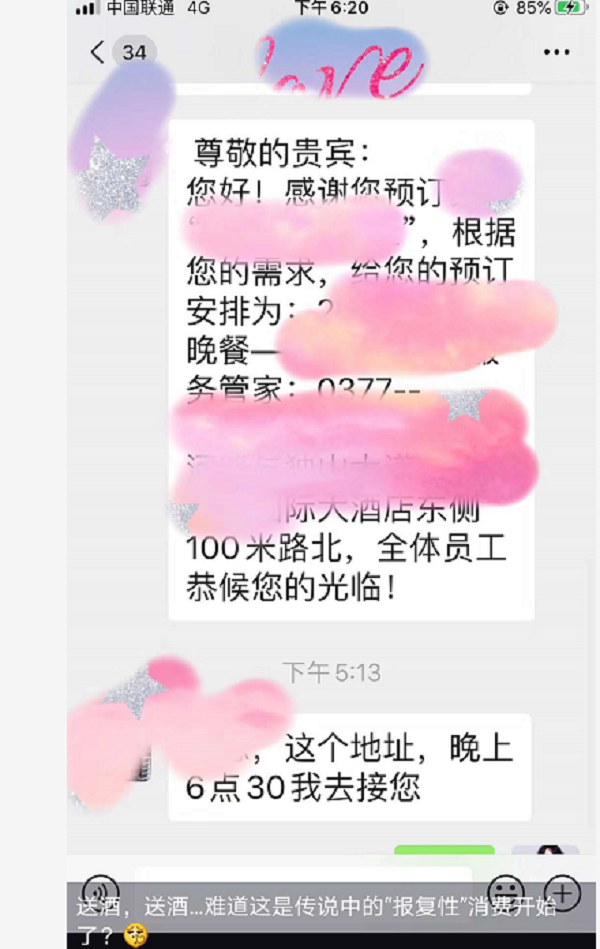Image resolution: width=600 pixels, height=949 pixels.
Task: Open the chat overflow menu
Action: click(557, 52)
